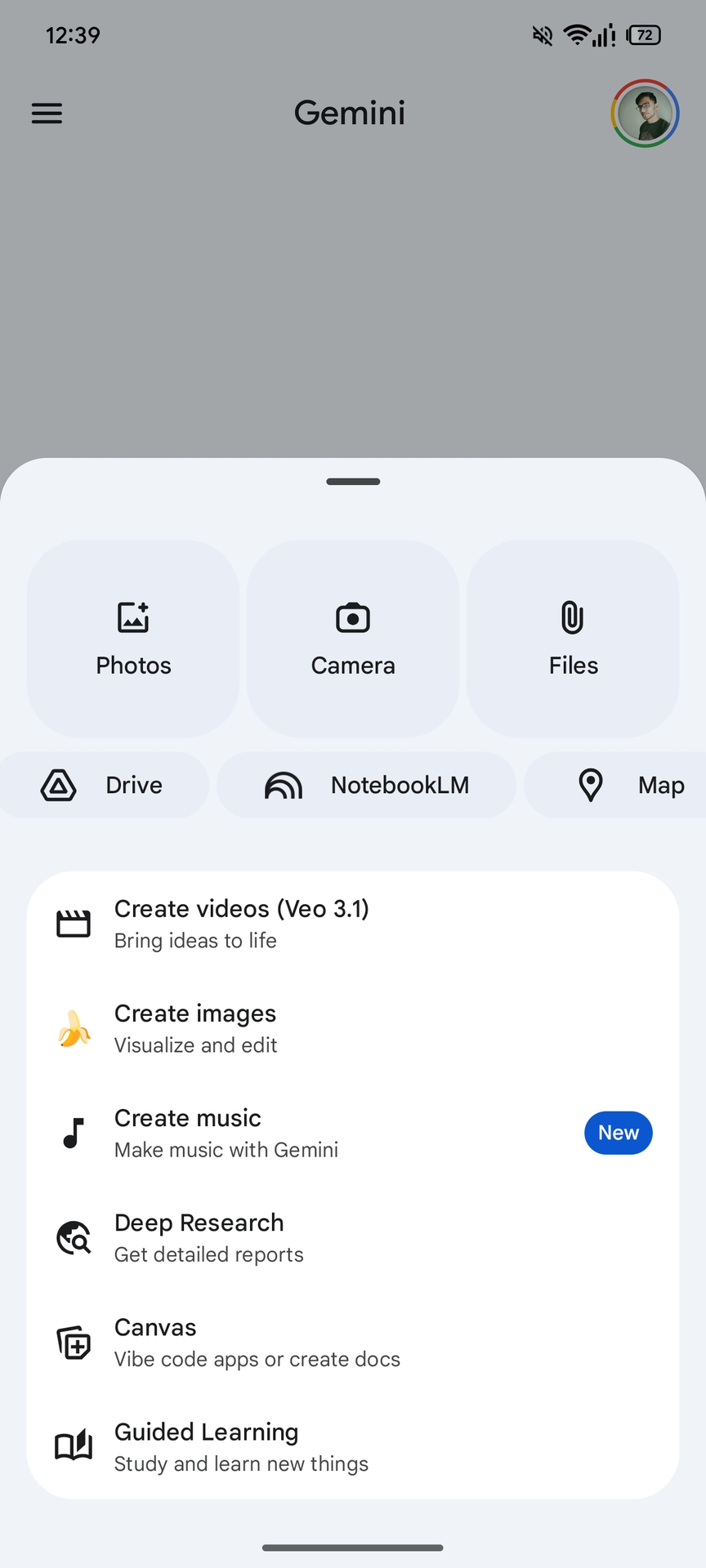The width and height of the screenshot is (706, 1568).
Task: Select the Deep Research magnifier icon
Action: point(74,1237)
